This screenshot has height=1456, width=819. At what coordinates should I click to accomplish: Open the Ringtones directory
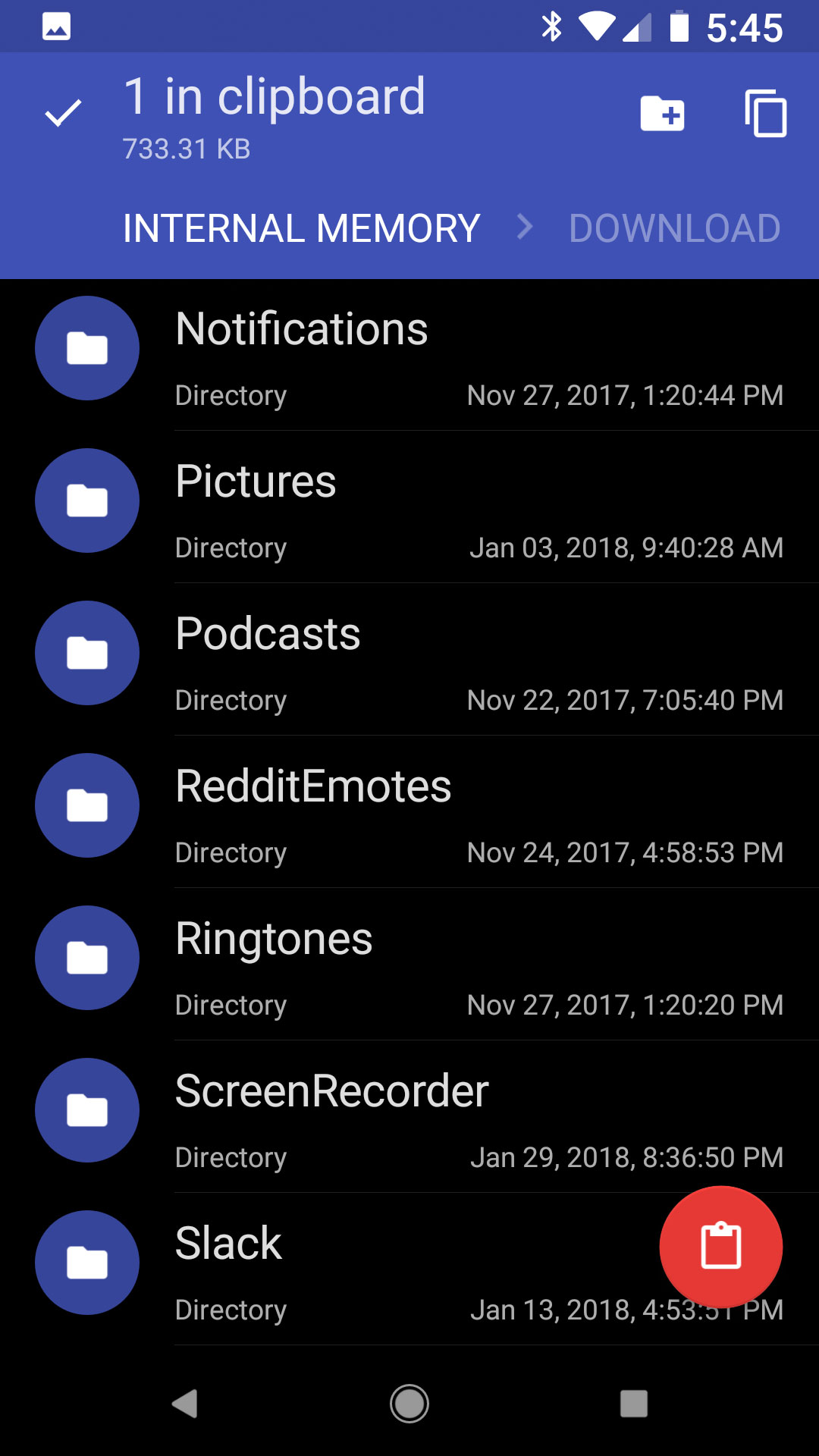[409, 965]
